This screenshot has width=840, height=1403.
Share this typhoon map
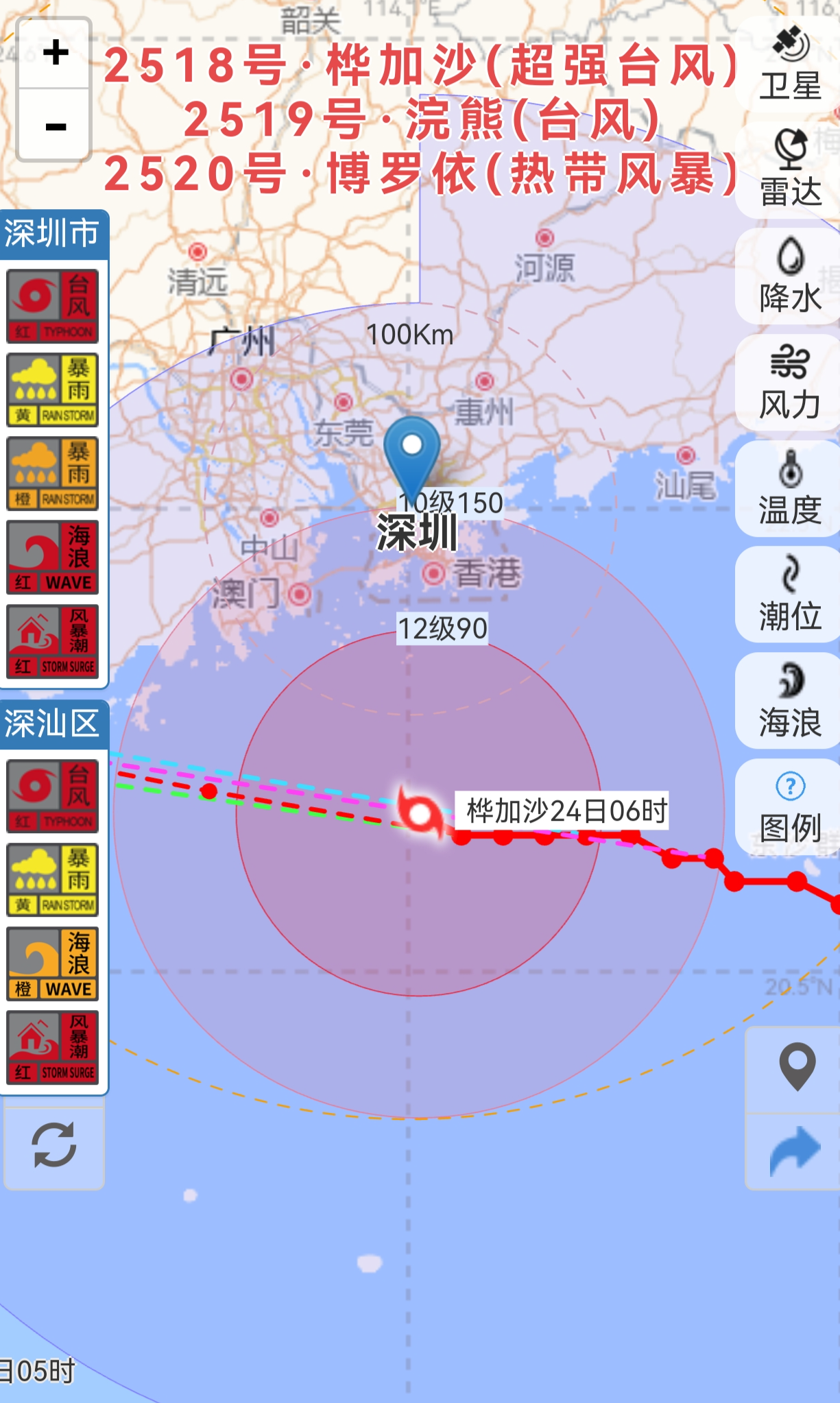pos(795,1151)
